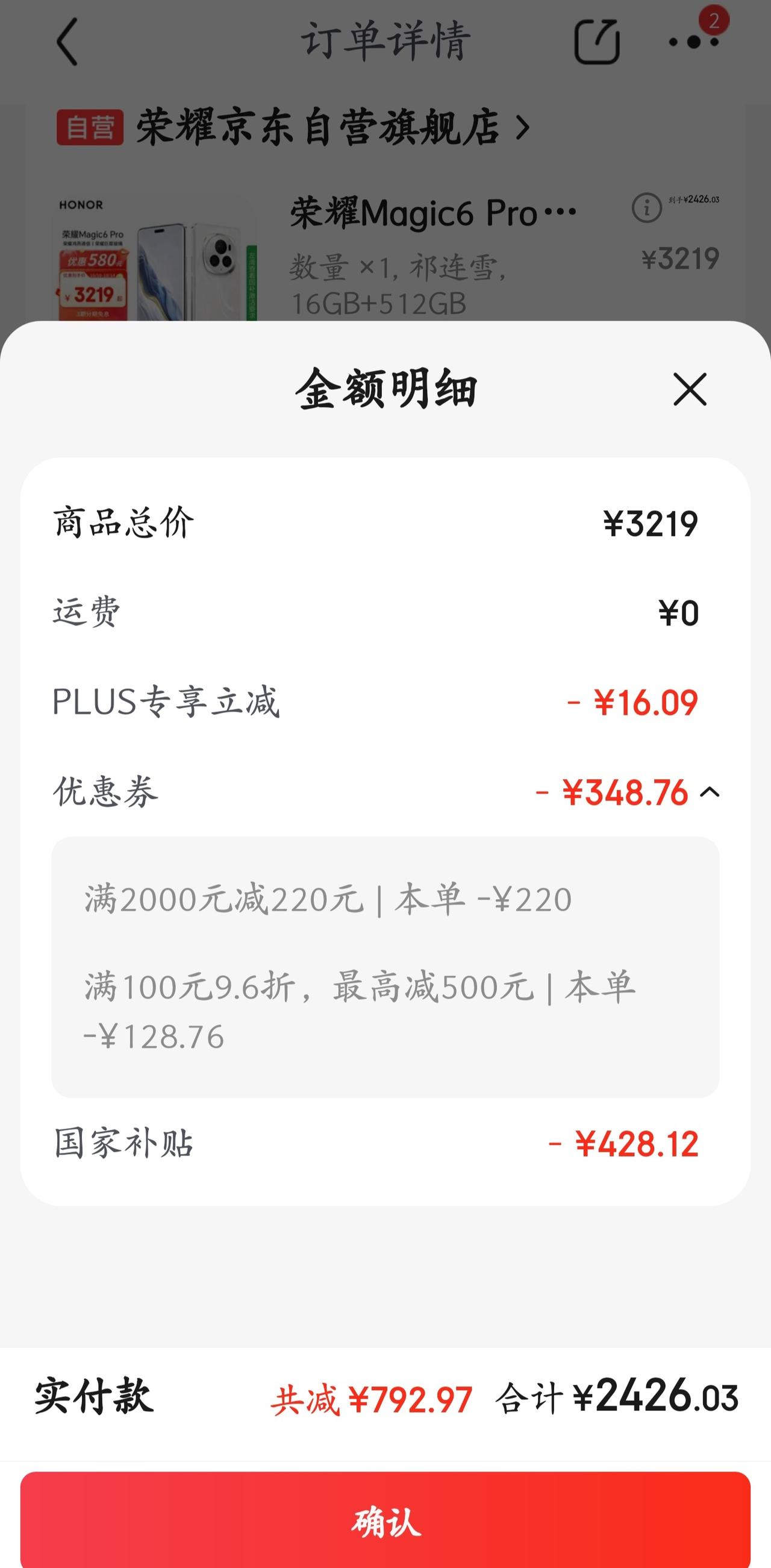Tap the info icon beside 到手价
This screenshot has height=1568, width=771.
[646, 207]
